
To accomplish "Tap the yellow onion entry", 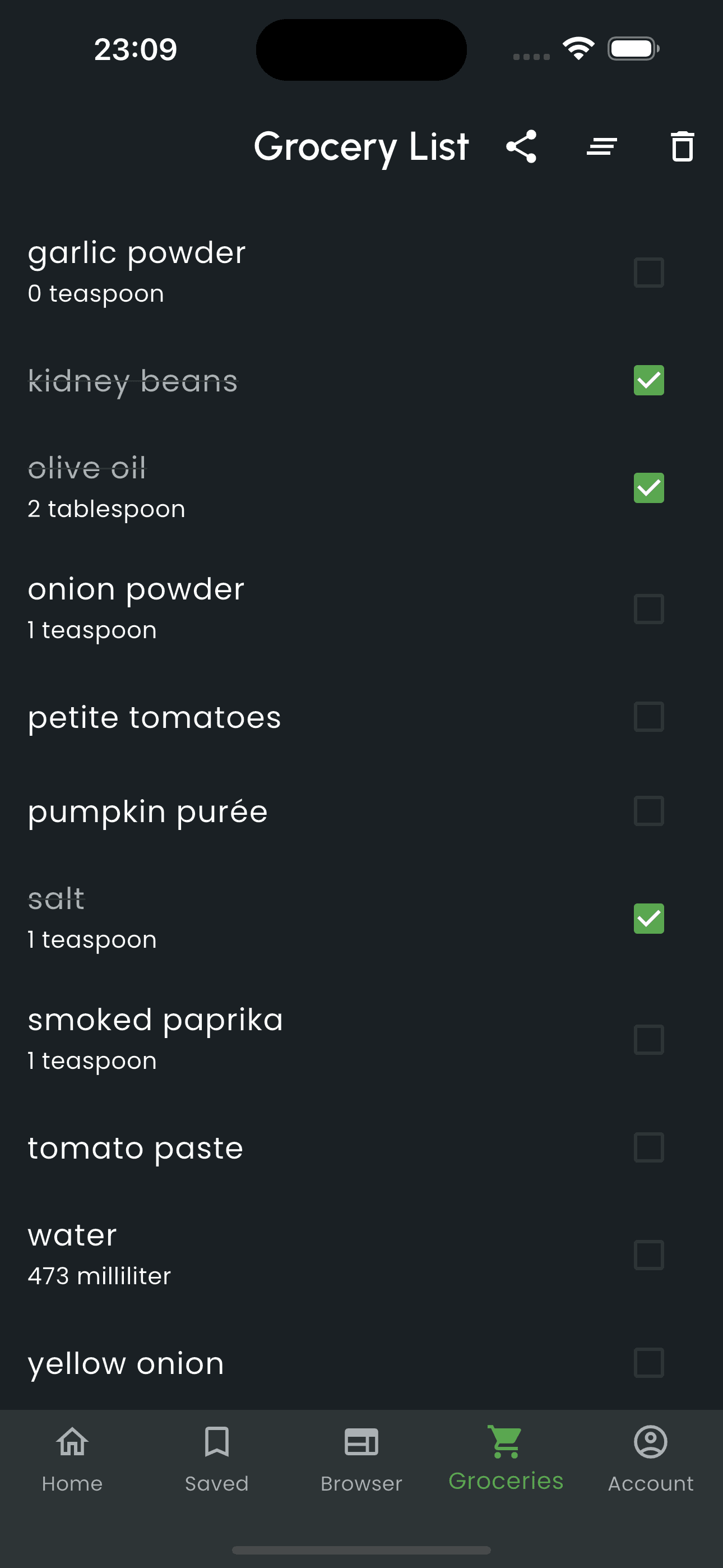I will pos(243,1363).
